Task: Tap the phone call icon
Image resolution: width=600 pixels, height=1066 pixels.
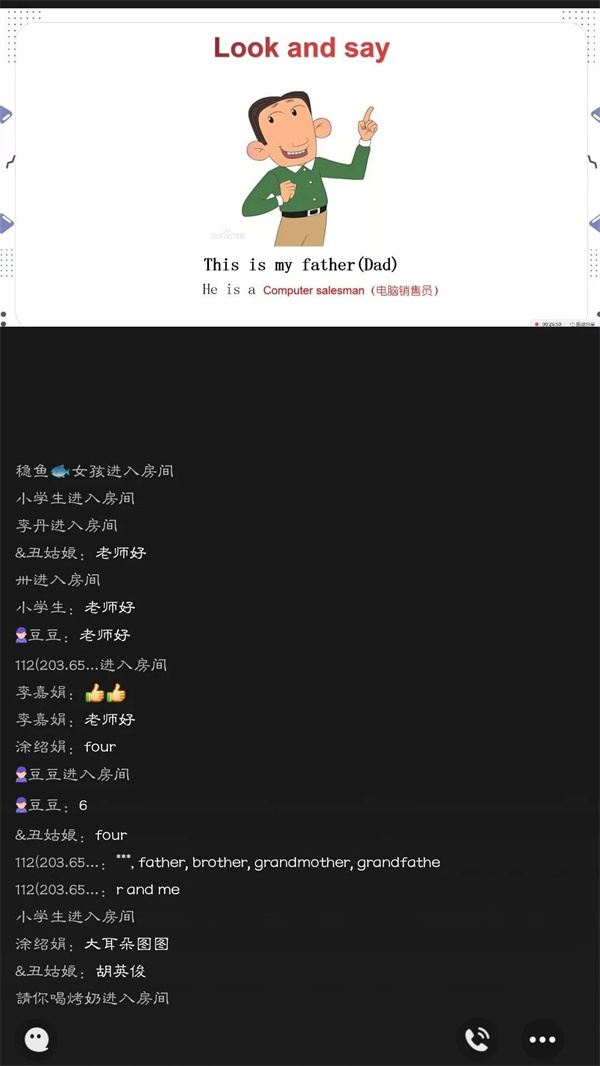Action: click(x=478, y=1039)
